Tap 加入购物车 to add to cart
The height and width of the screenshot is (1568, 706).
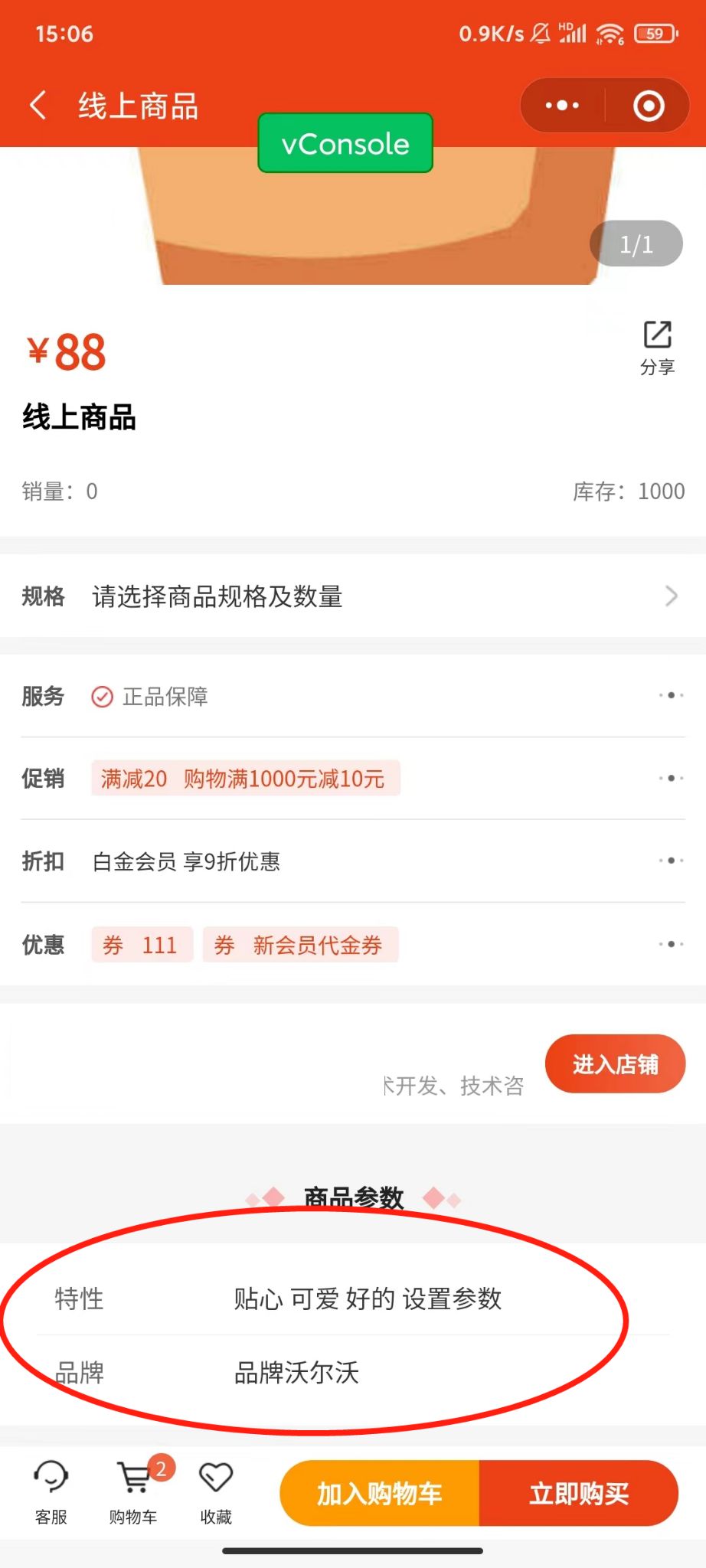pyautogui.click(x=380, y=1493)
